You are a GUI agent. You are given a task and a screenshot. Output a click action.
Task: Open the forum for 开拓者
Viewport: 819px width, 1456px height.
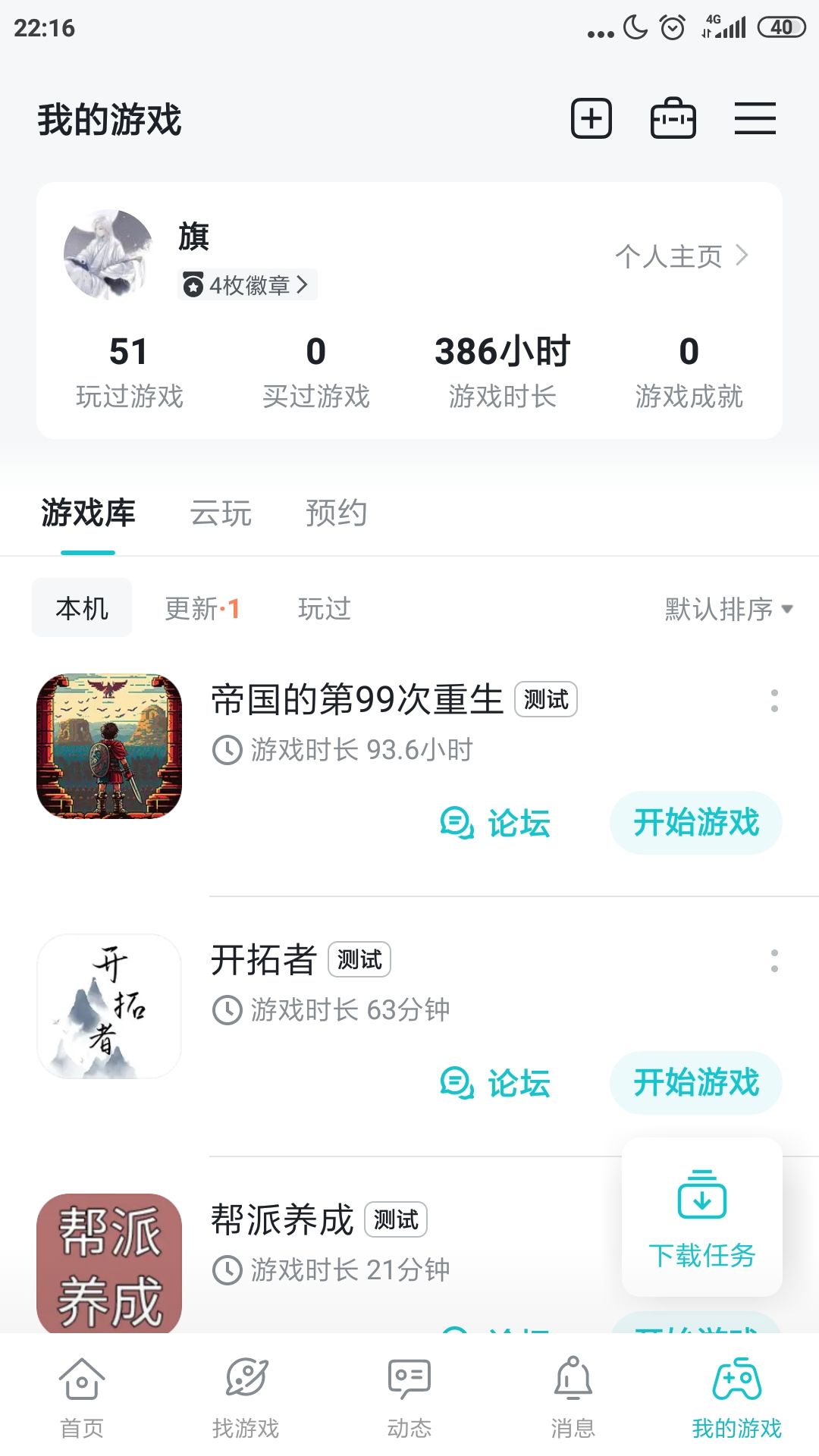(496, 1084)
